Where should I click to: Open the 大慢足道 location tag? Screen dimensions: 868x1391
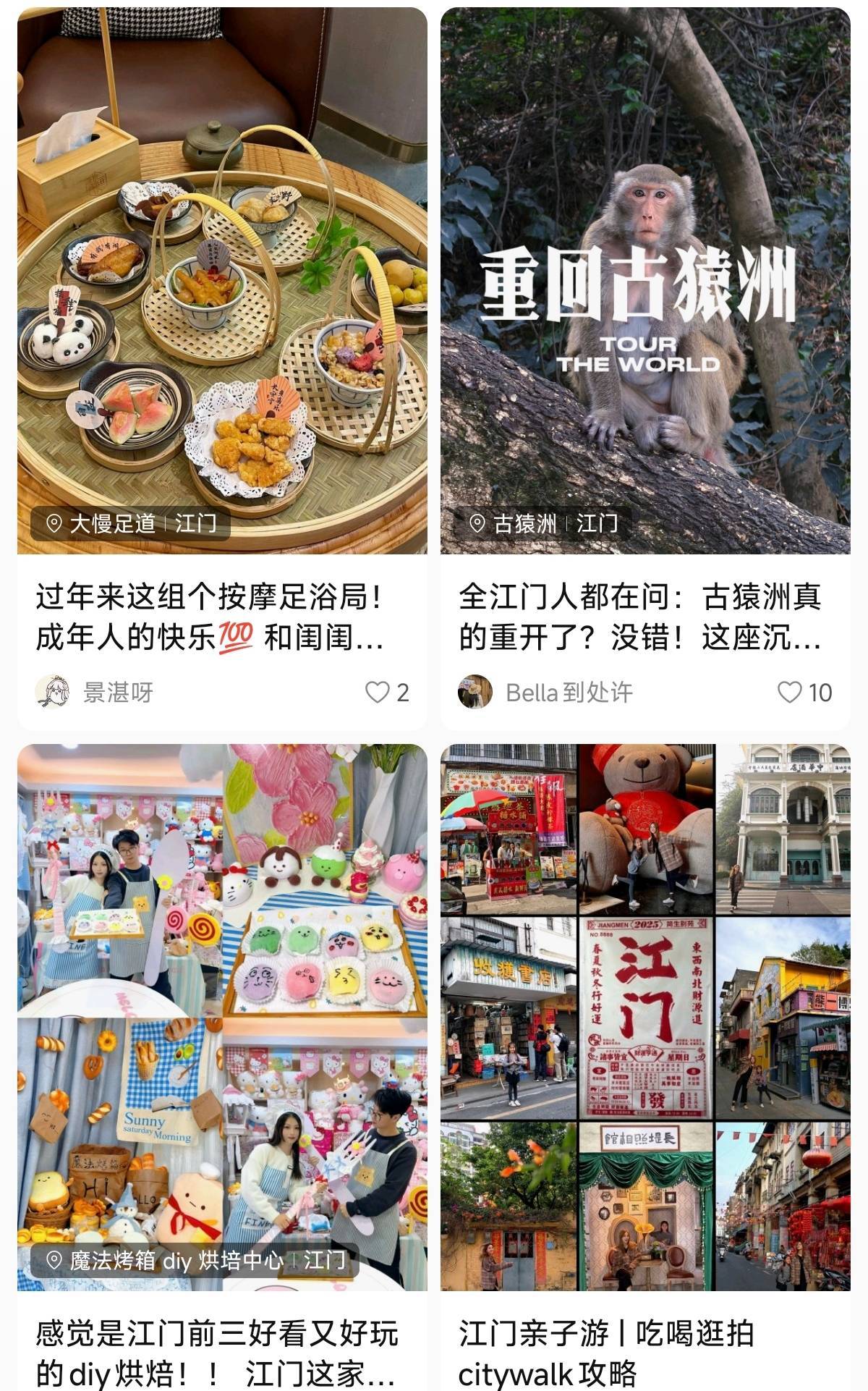click(x=130, y=523)
